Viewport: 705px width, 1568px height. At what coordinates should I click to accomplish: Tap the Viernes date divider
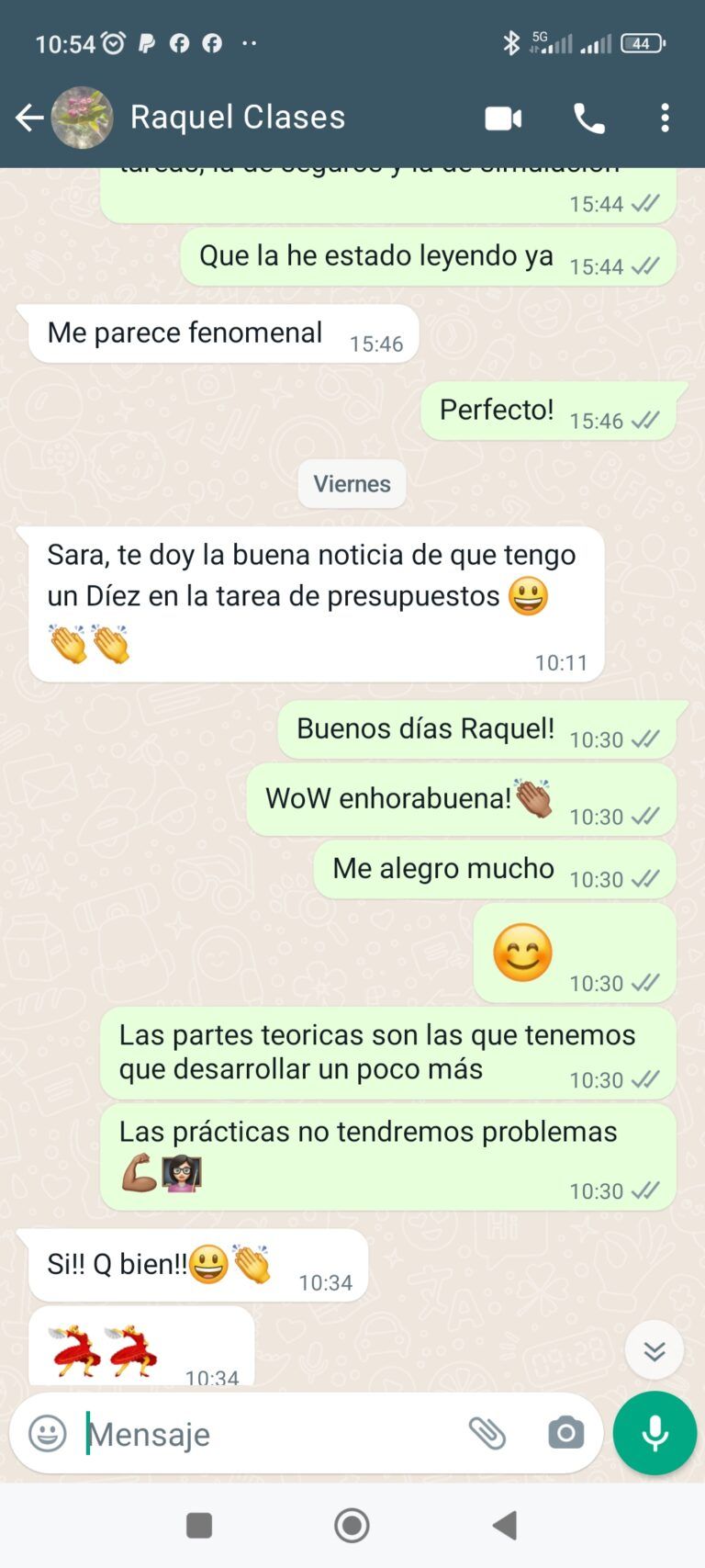pyautogui.click(x=351, y=484)
